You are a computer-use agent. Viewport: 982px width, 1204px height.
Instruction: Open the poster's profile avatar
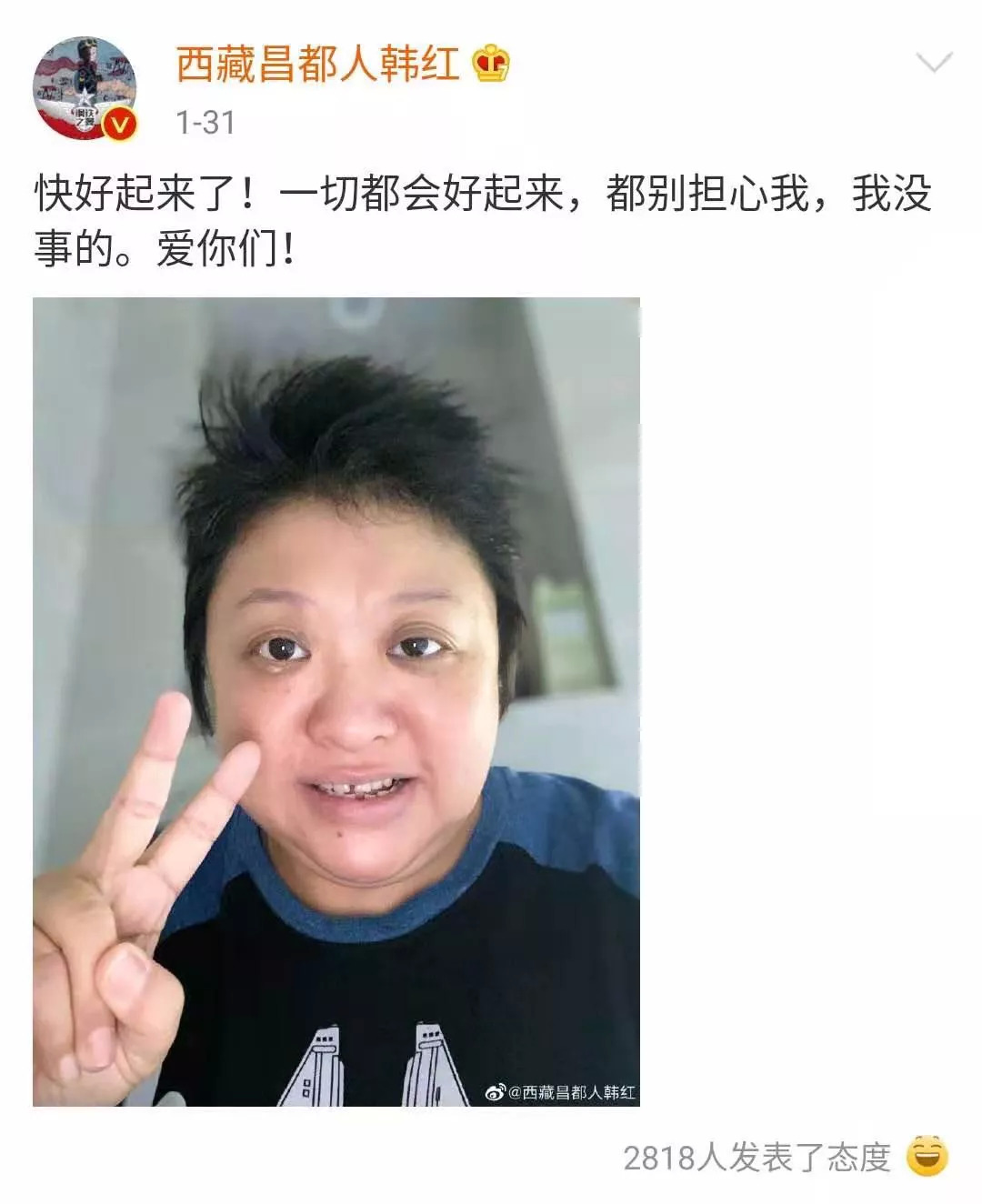point(85,88)
